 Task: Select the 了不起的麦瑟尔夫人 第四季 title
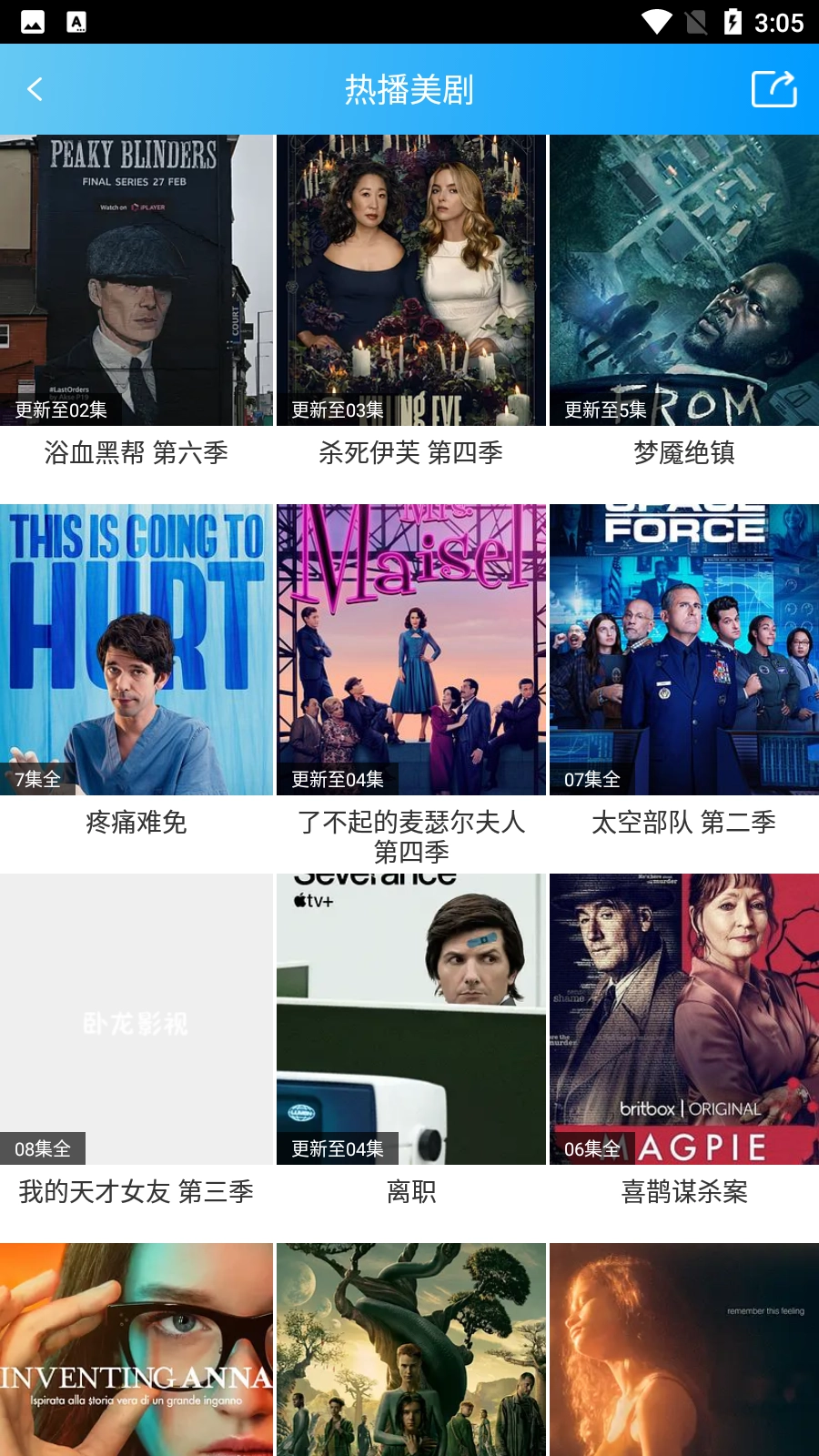[x=409, y=837]
